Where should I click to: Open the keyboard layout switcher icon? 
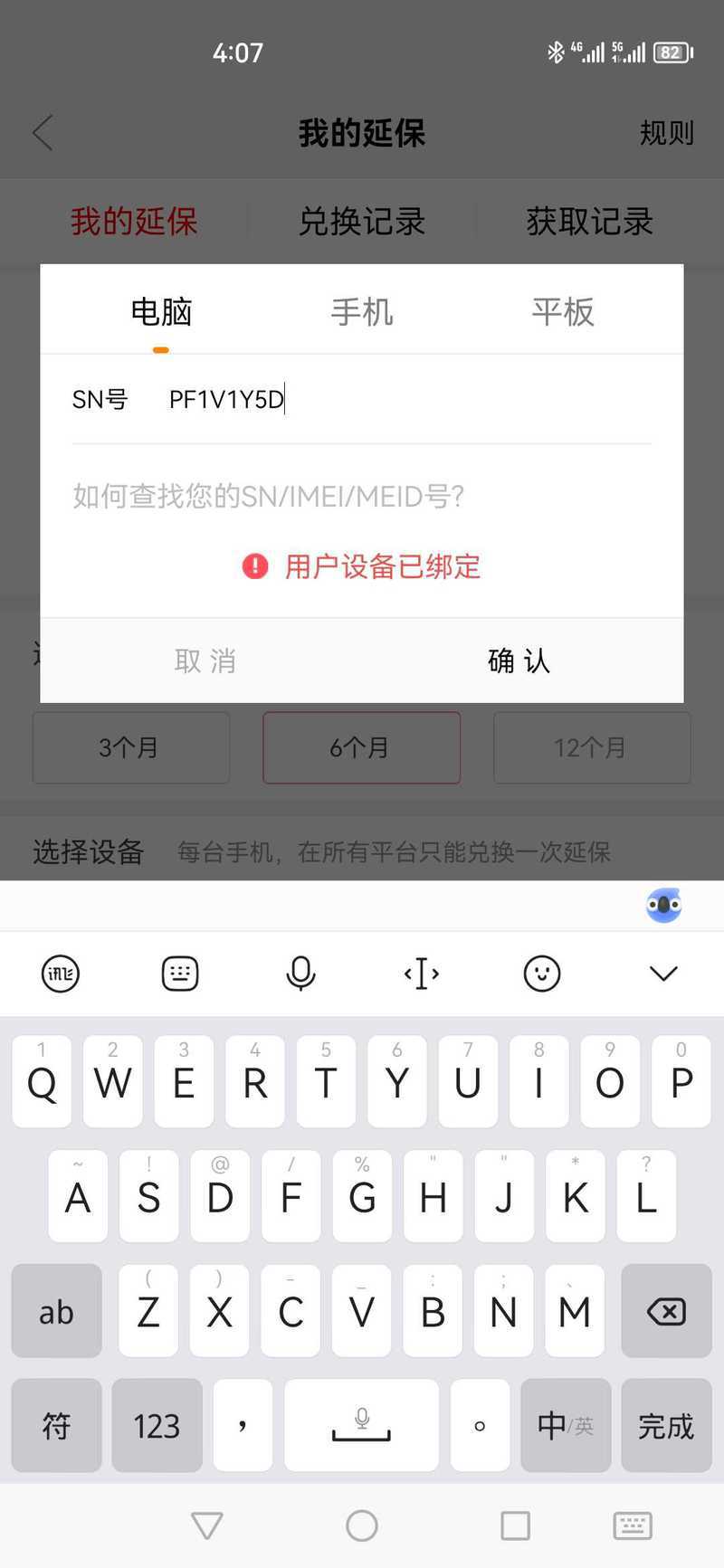[180, 974]
